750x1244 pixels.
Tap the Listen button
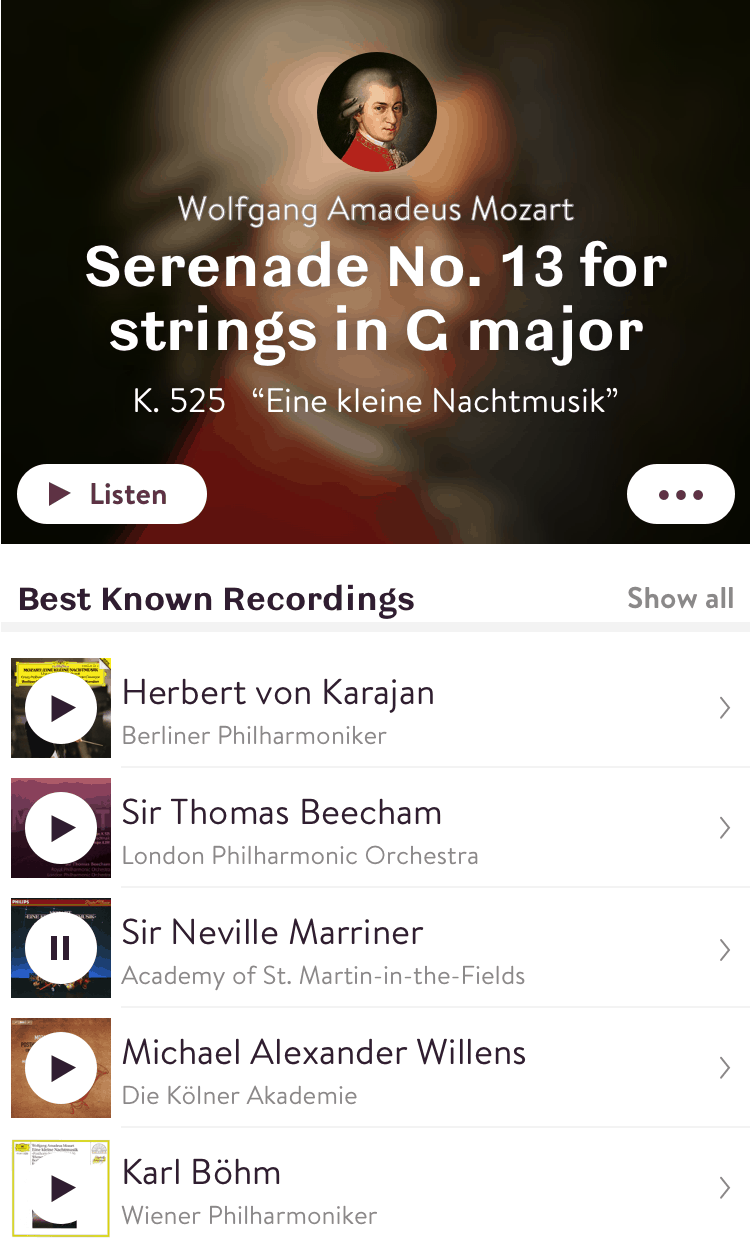click(112, 494)
